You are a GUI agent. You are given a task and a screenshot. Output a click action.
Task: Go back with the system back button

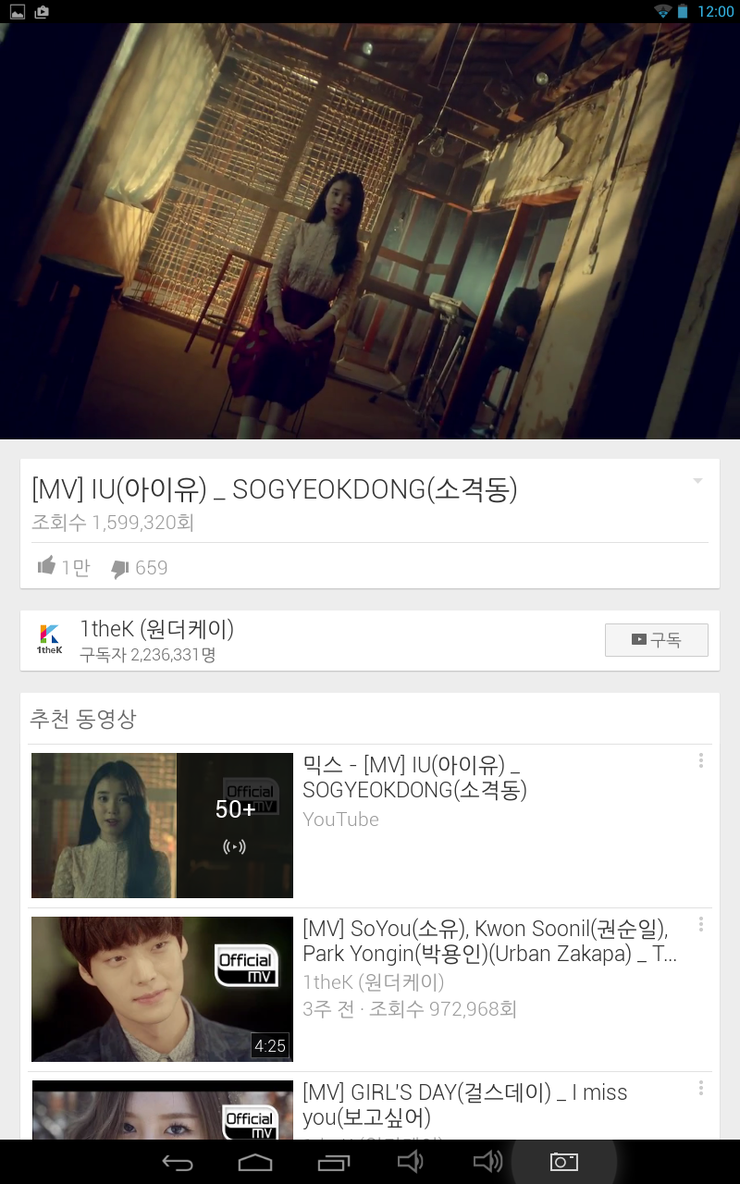(x=178, y=1162)
